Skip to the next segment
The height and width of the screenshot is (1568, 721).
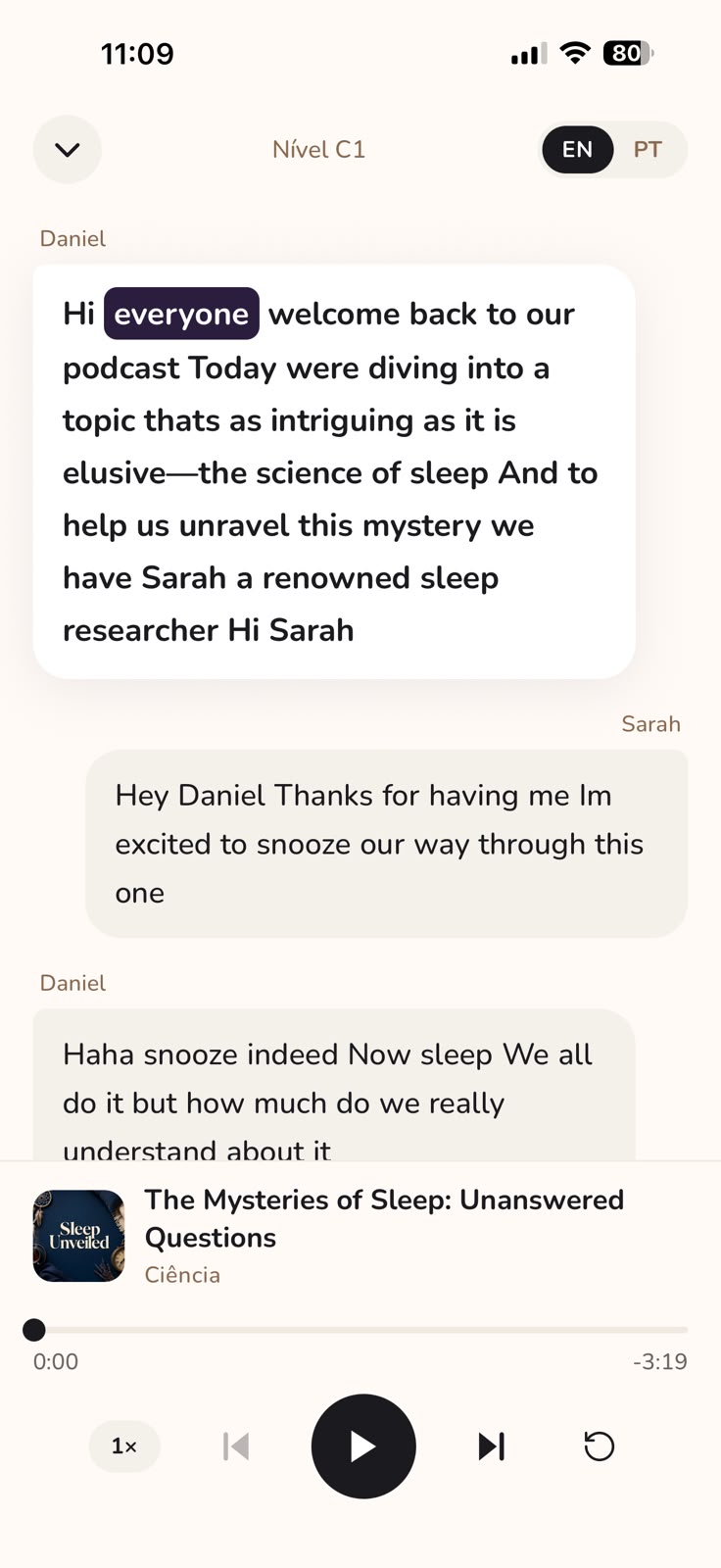click(491, 1446)
